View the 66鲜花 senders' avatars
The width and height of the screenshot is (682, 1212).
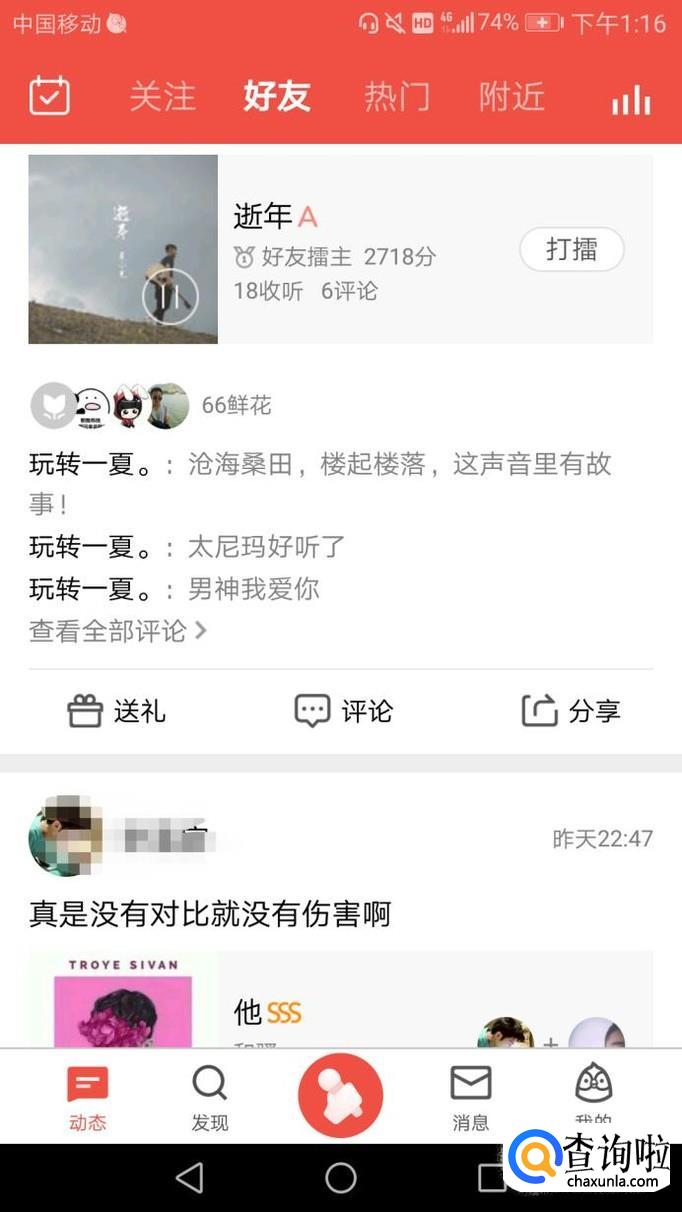tap(110, 405)
